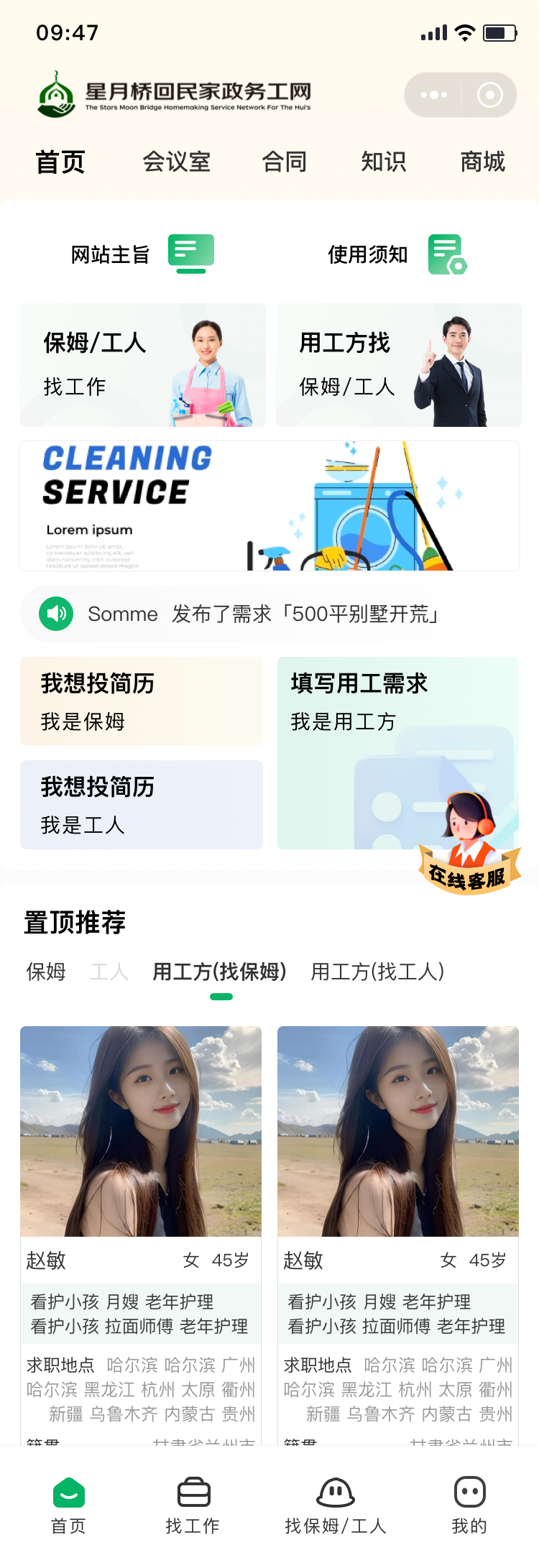539x1568 pixels.
Task: Open the 我的 bottom tab
Action: 469,1505
